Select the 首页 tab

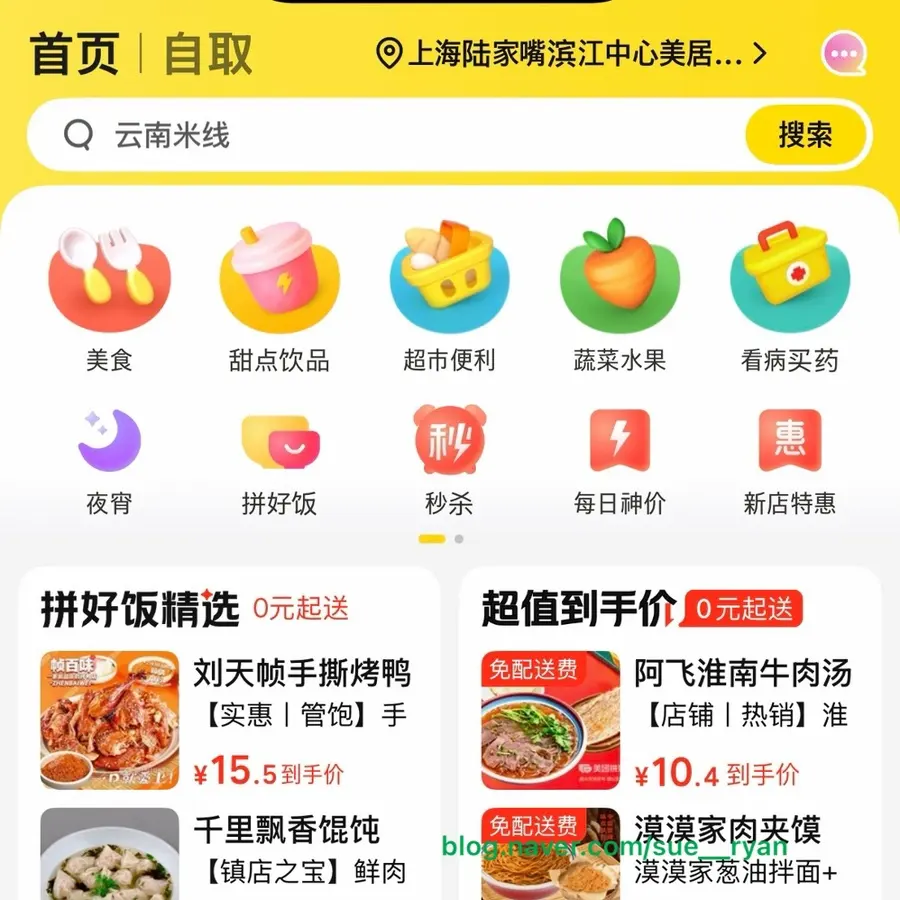[x=75, y=54]
